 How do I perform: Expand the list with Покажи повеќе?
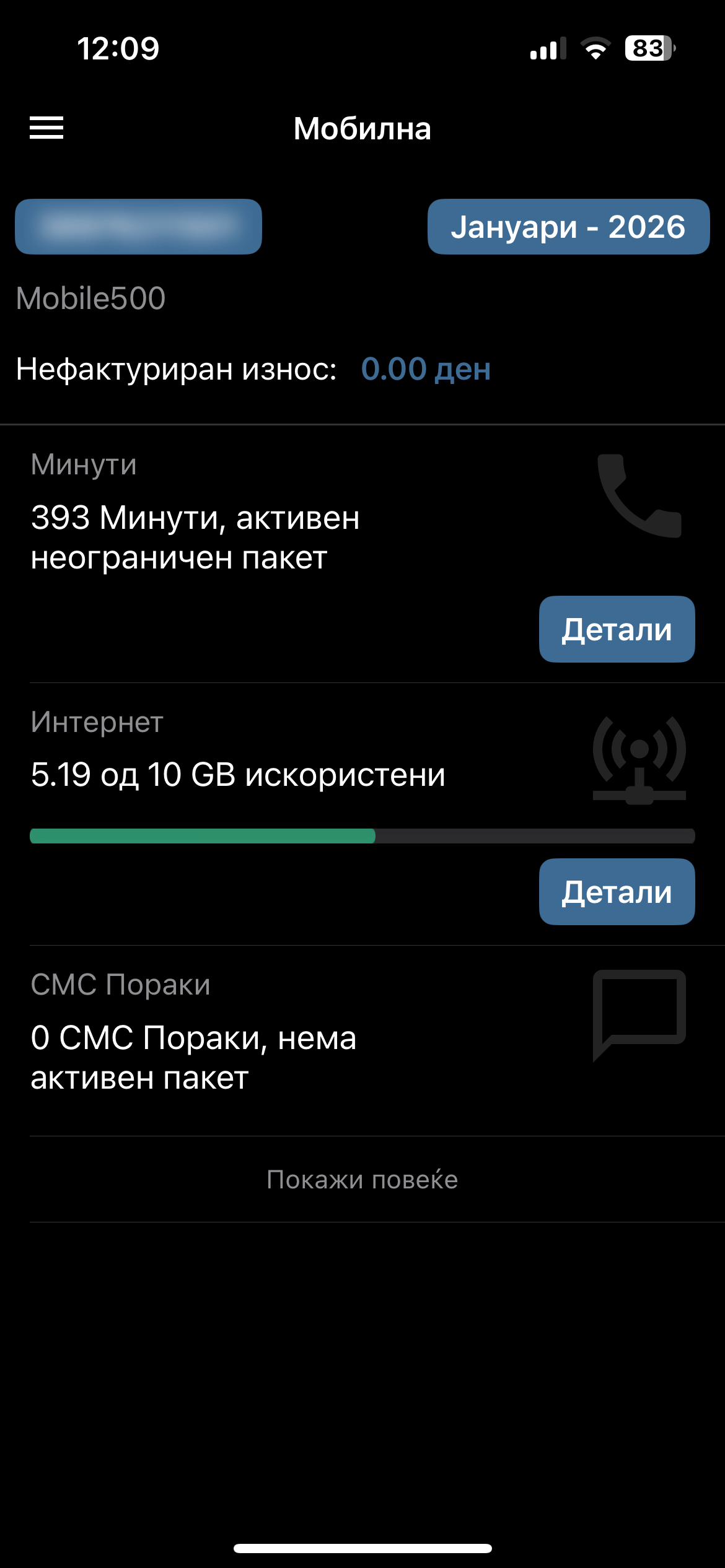pyautogui.click(x=362, y=1179)
